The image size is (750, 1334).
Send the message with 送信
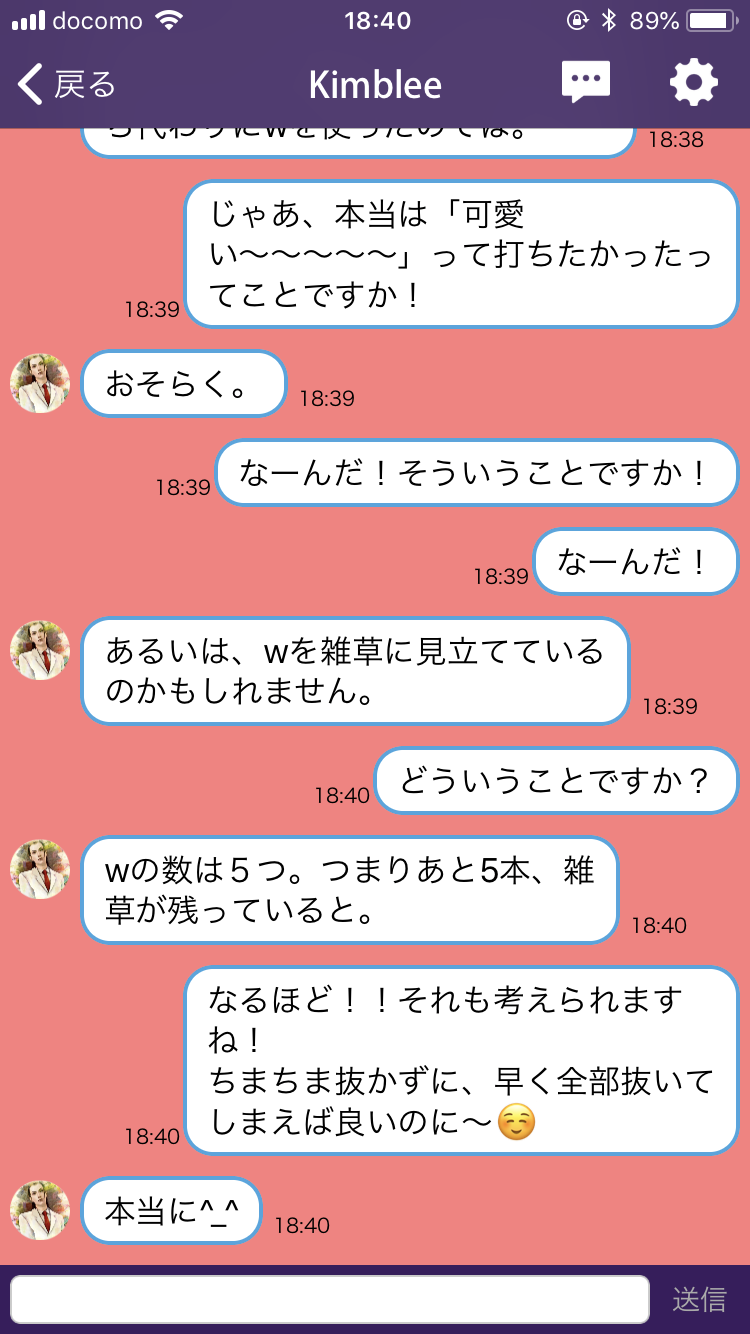[x=699, y=1299]
